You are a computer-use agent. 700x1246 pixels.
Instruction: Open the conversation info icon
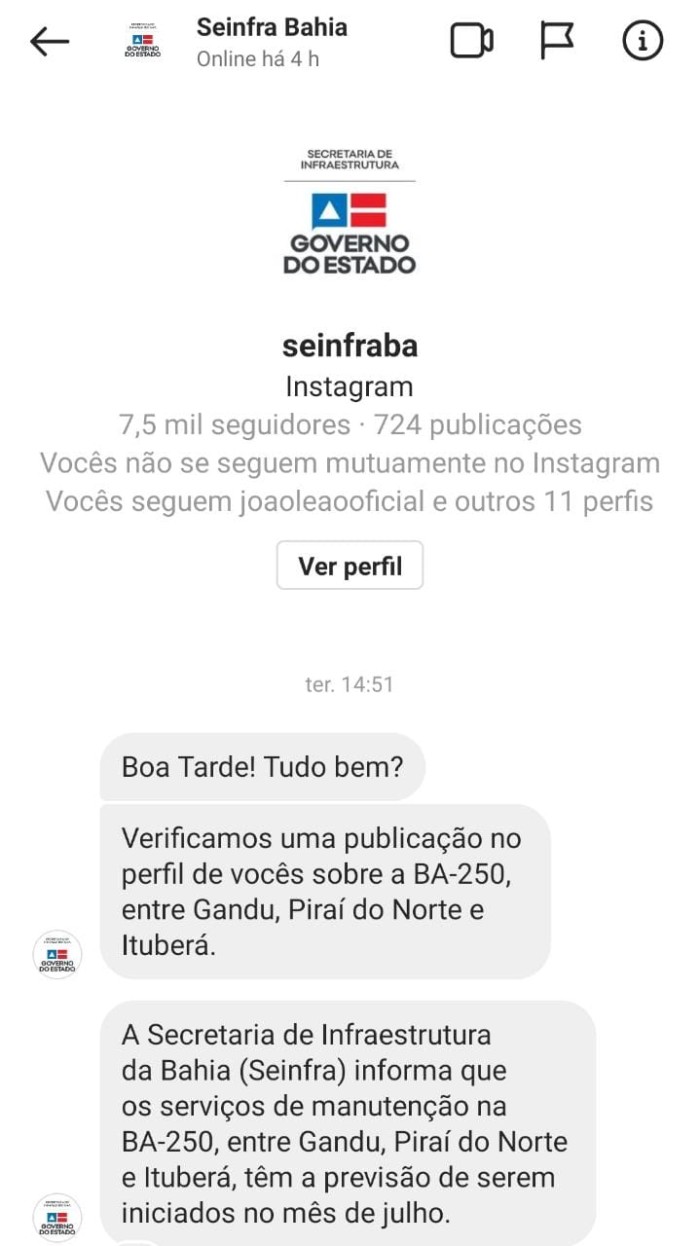point(643,42)
